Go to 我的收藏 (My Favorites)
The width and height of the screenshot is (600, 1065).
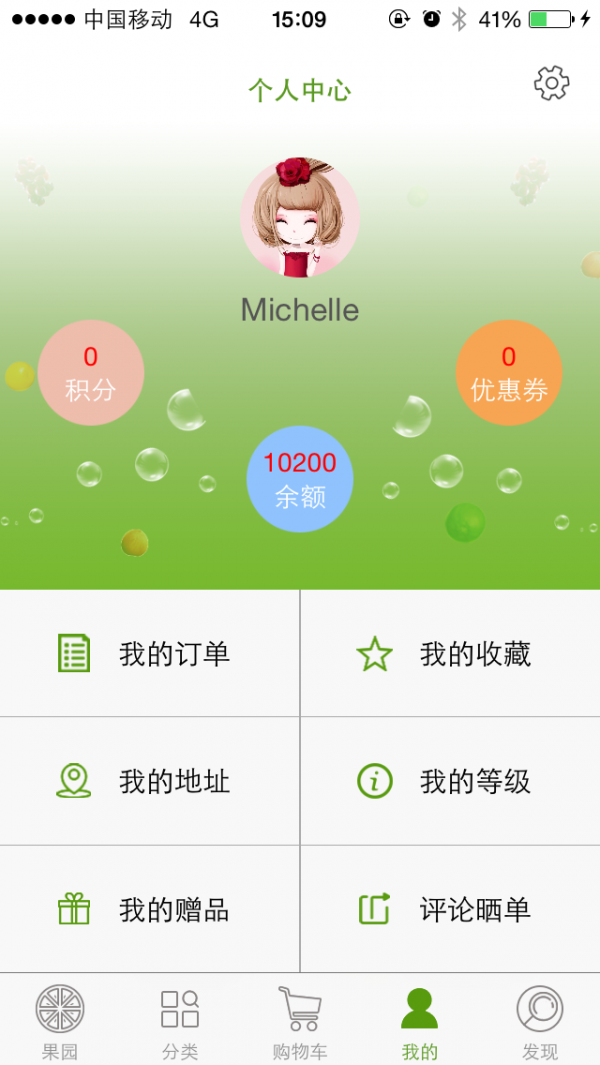coord(450,654)
